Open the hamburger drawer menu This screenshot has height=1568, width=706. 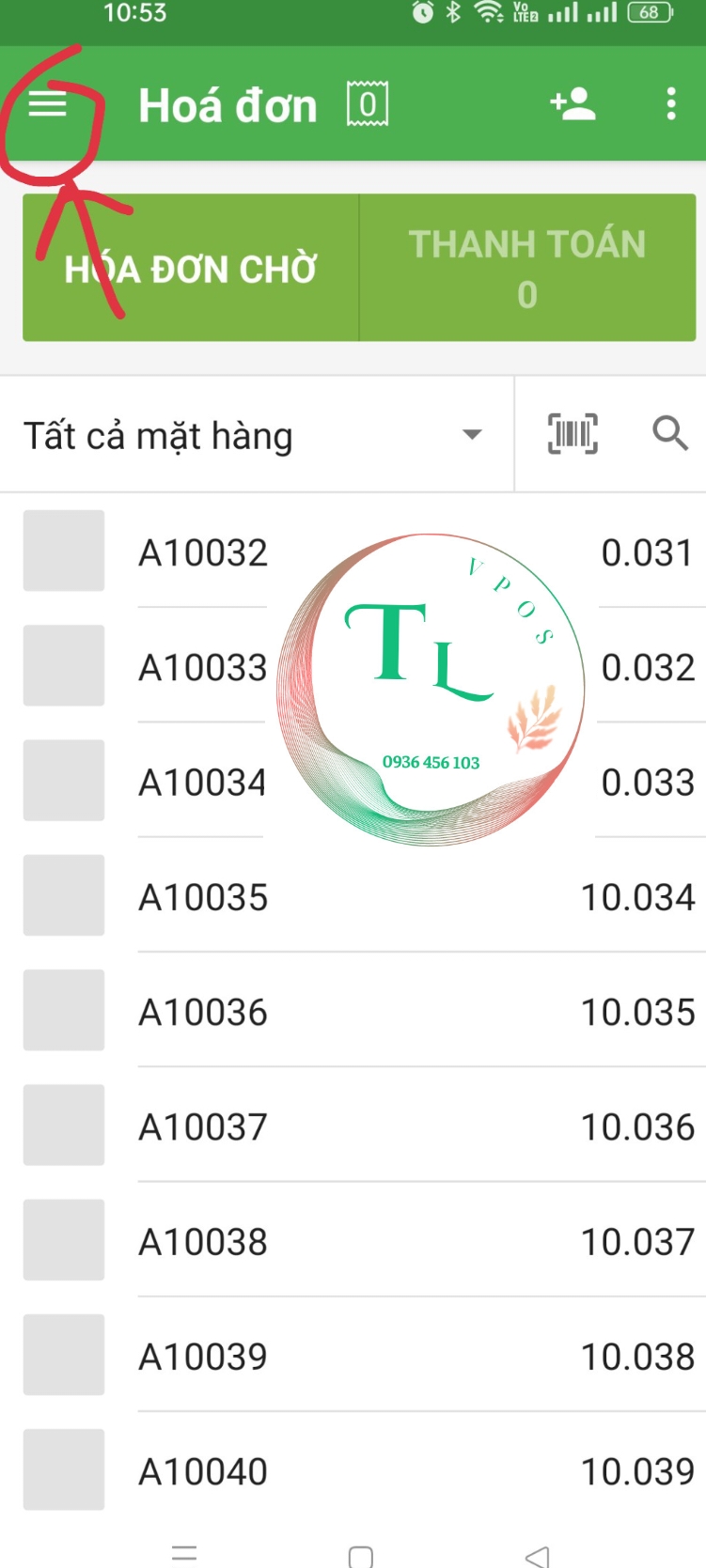pos(48,104)
